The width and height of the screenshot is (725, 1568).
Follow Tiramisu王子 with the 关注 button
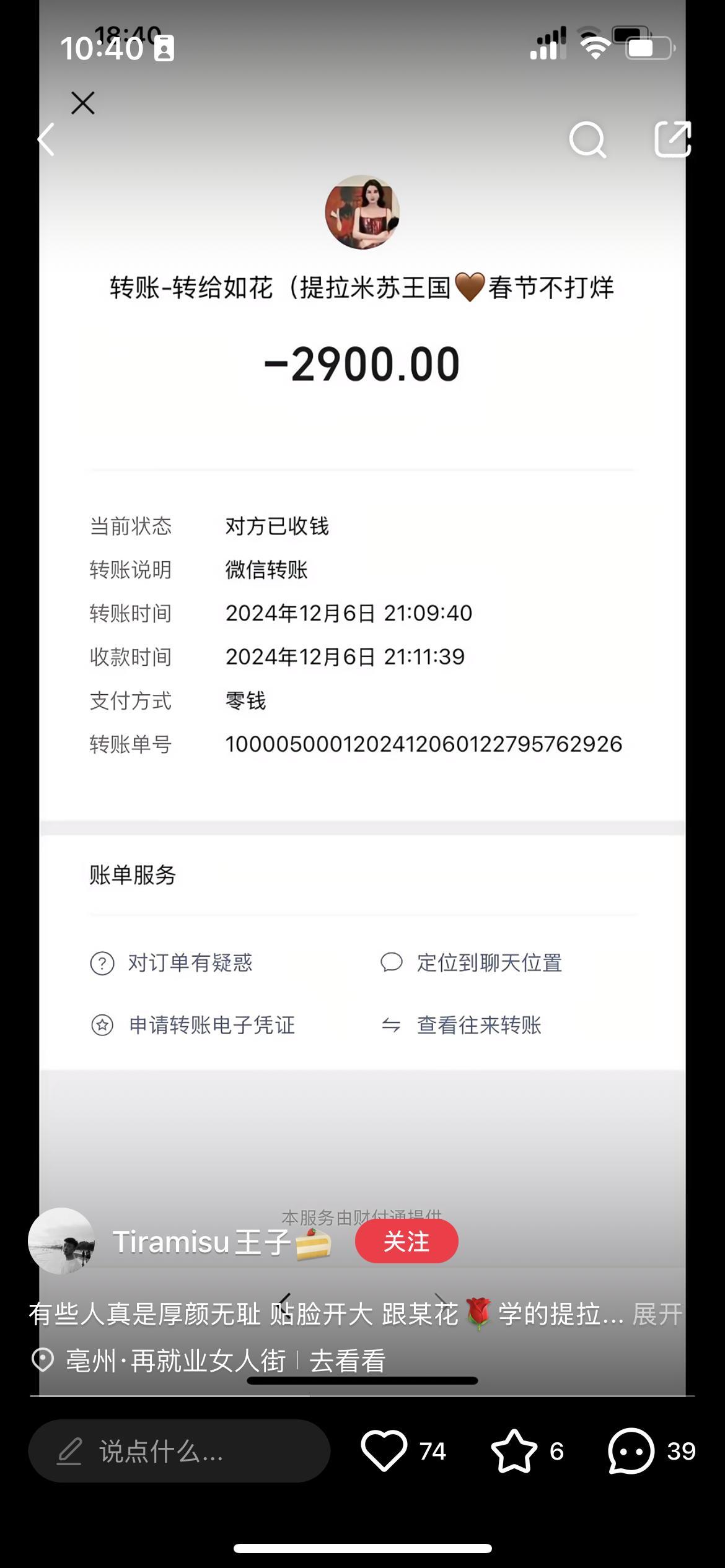406,1242
